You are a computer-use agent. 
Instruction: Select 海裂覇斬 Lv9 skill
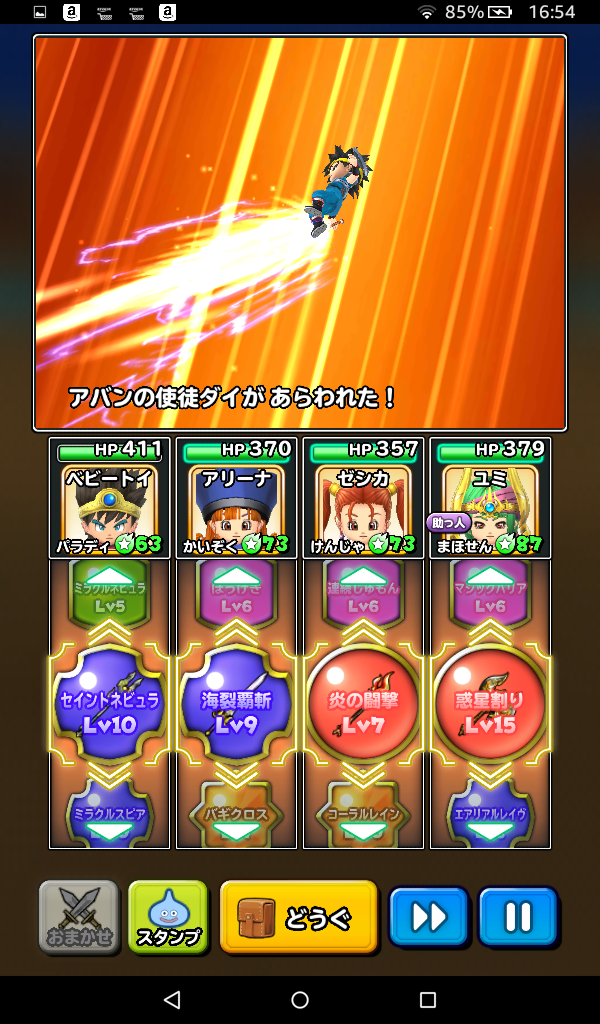click(x=236, y=704)
